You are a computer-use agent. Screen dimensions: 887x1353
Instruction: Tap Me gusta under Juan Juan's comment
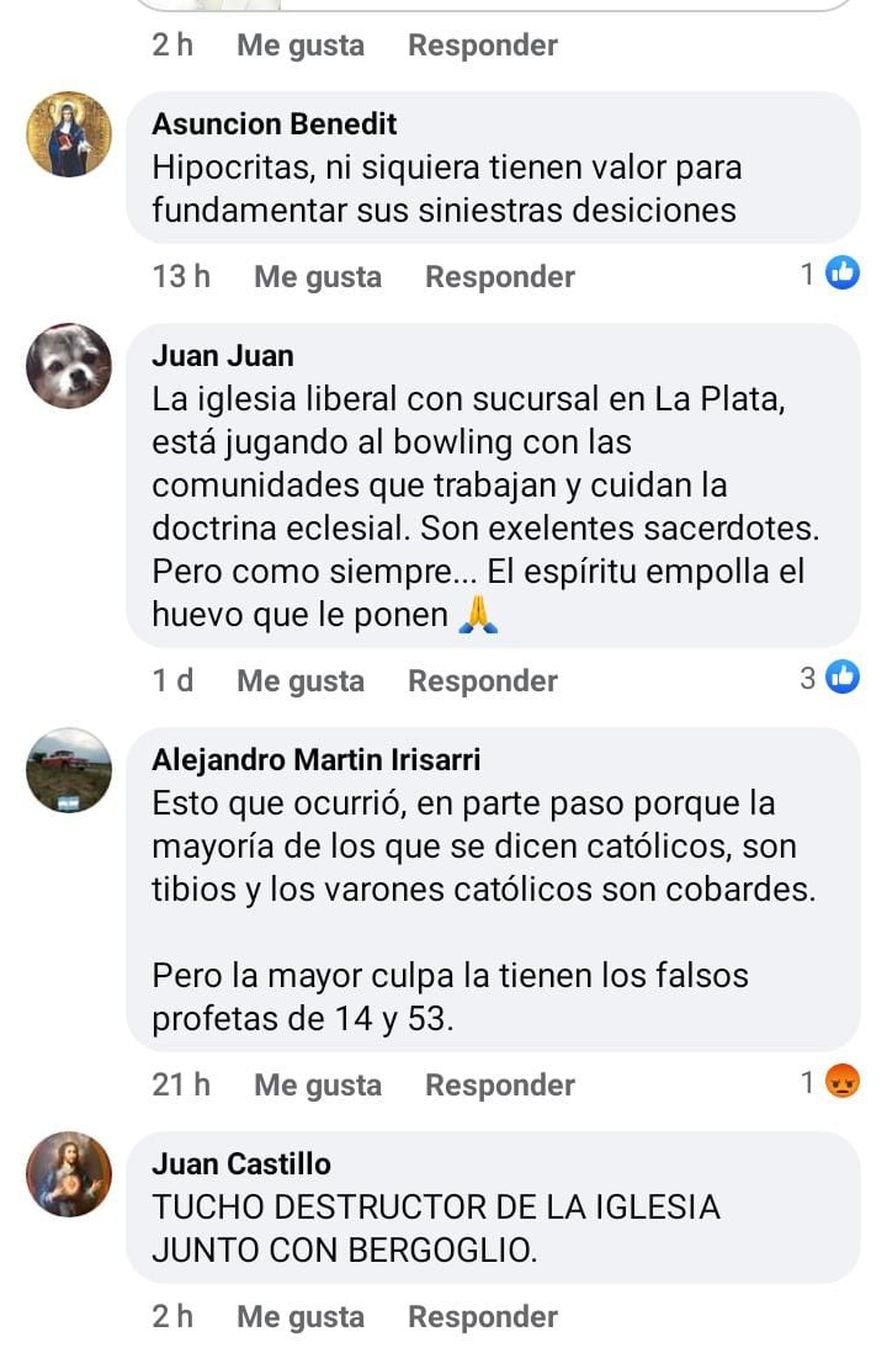click(300, 681)
